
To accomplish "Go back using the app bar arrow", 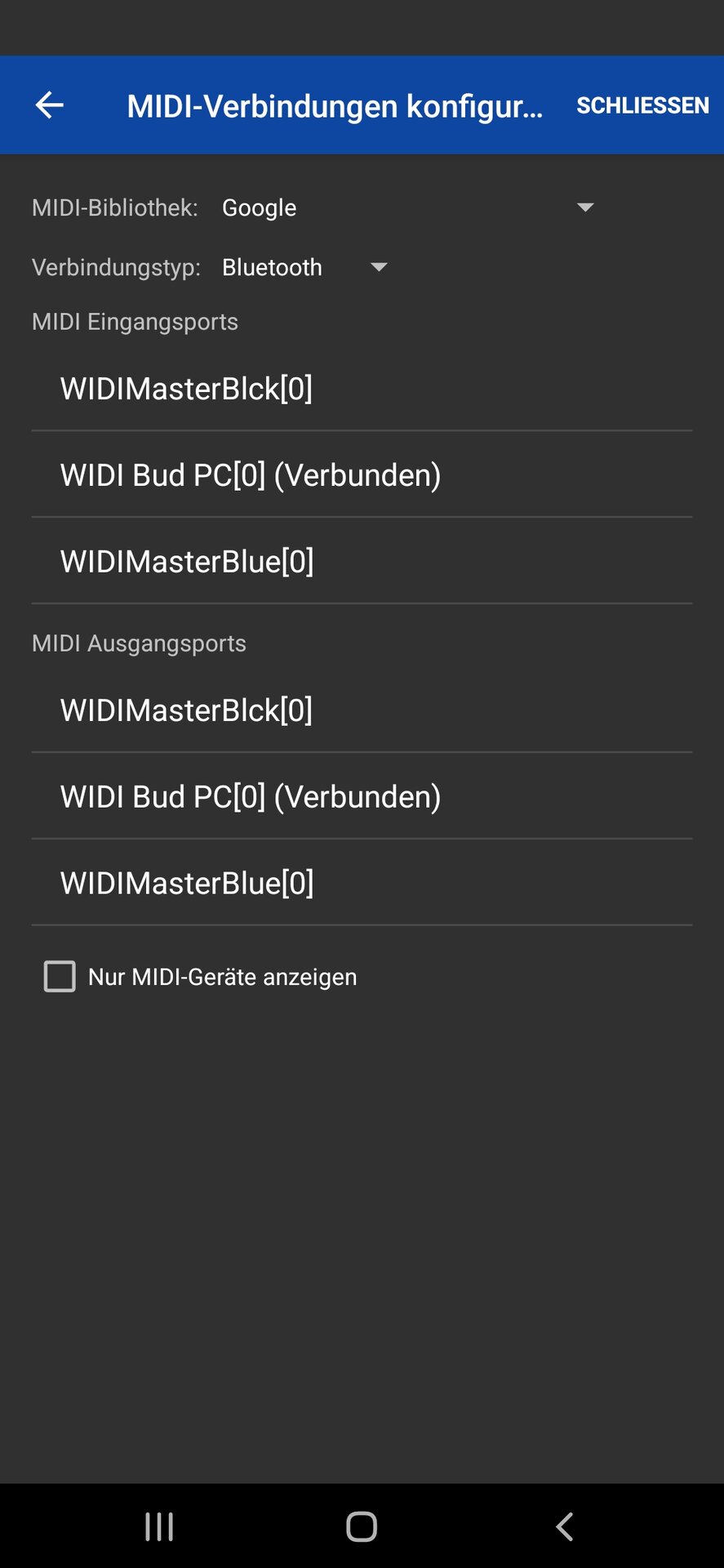I will [49, 105].
